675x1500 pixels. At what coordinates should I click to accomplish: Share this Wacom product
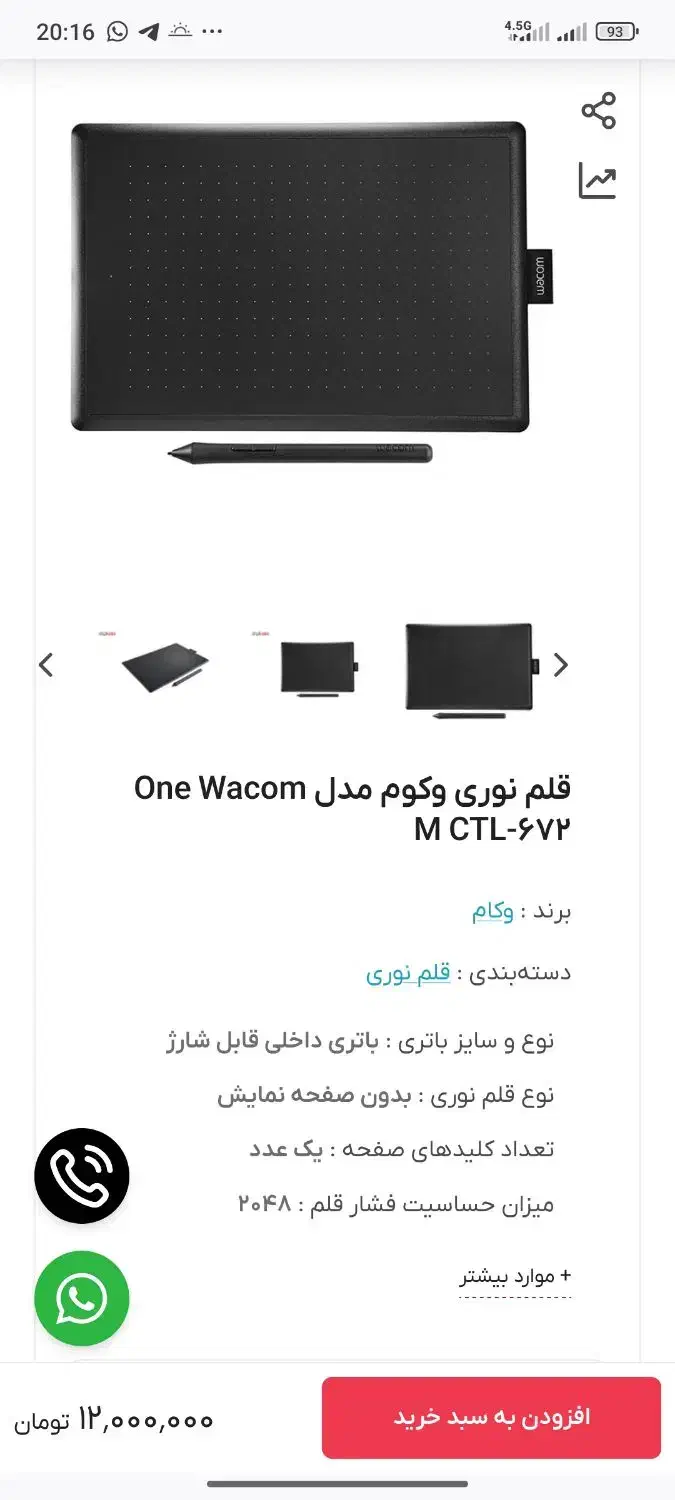pyautogui.click(x=598, y=110)
